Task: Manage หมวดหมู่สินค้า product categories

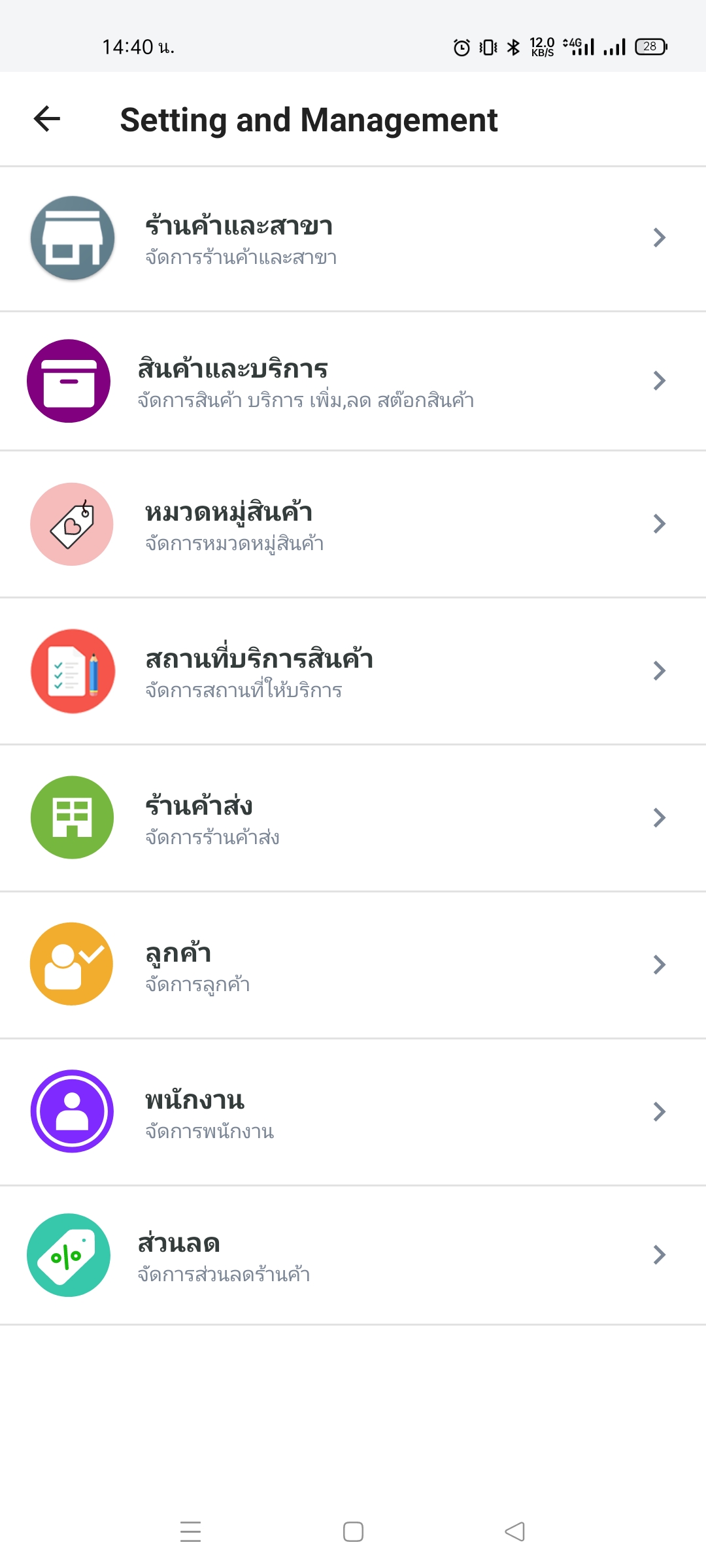Action: [353, 525]
